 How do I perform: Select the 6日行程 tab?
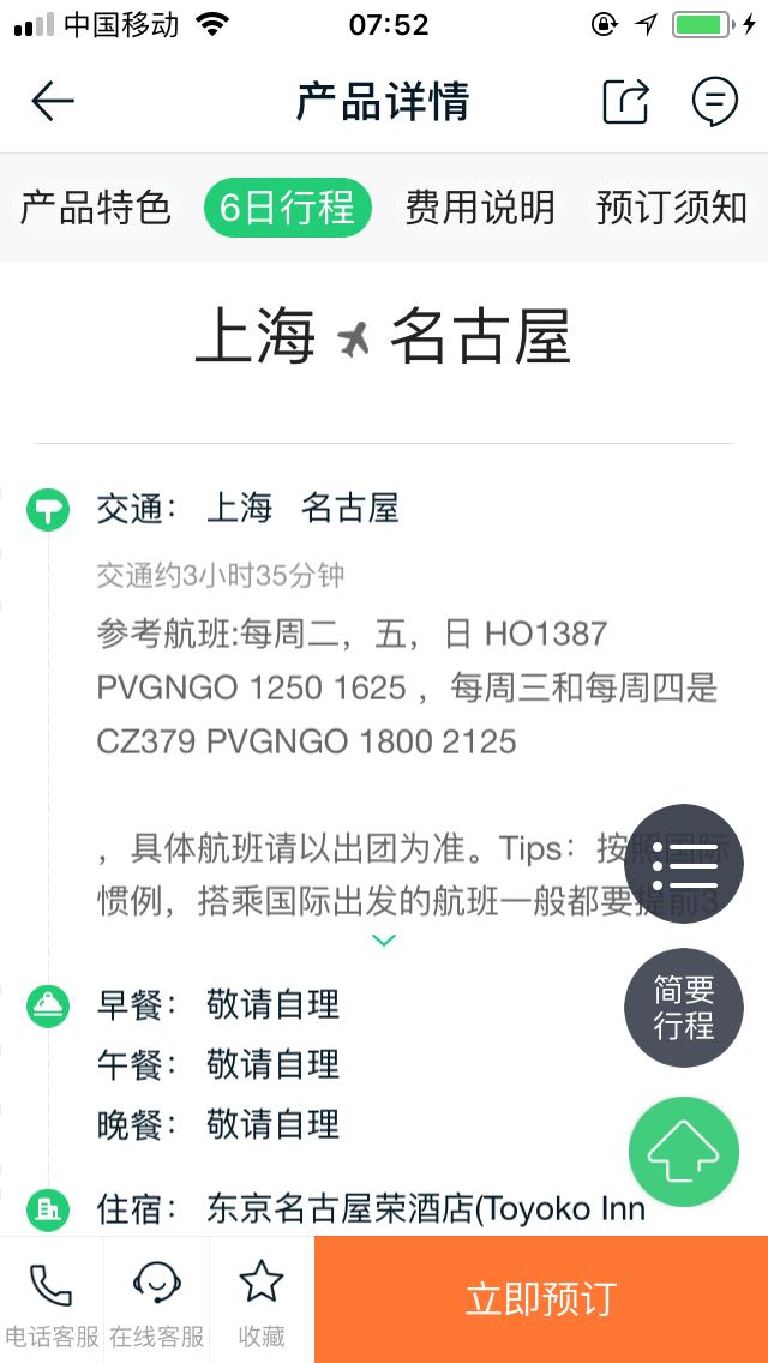(x=287, y=208)
